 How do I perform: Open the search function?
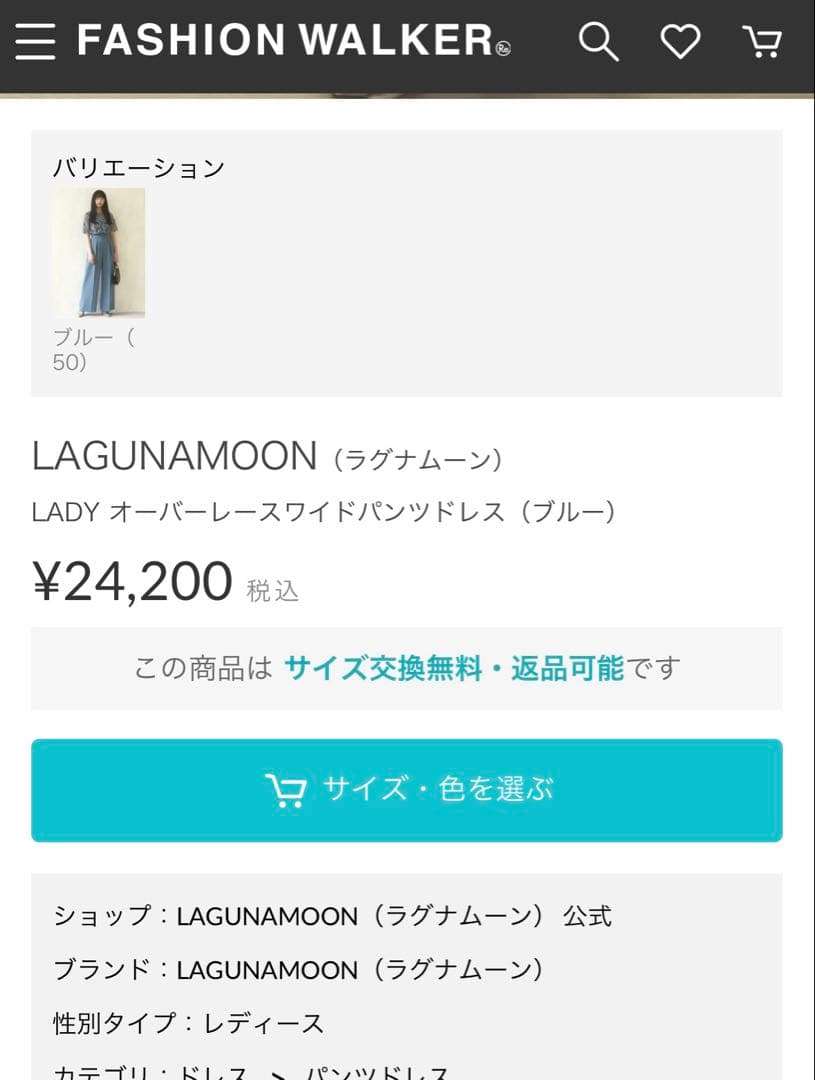[599, 42]
